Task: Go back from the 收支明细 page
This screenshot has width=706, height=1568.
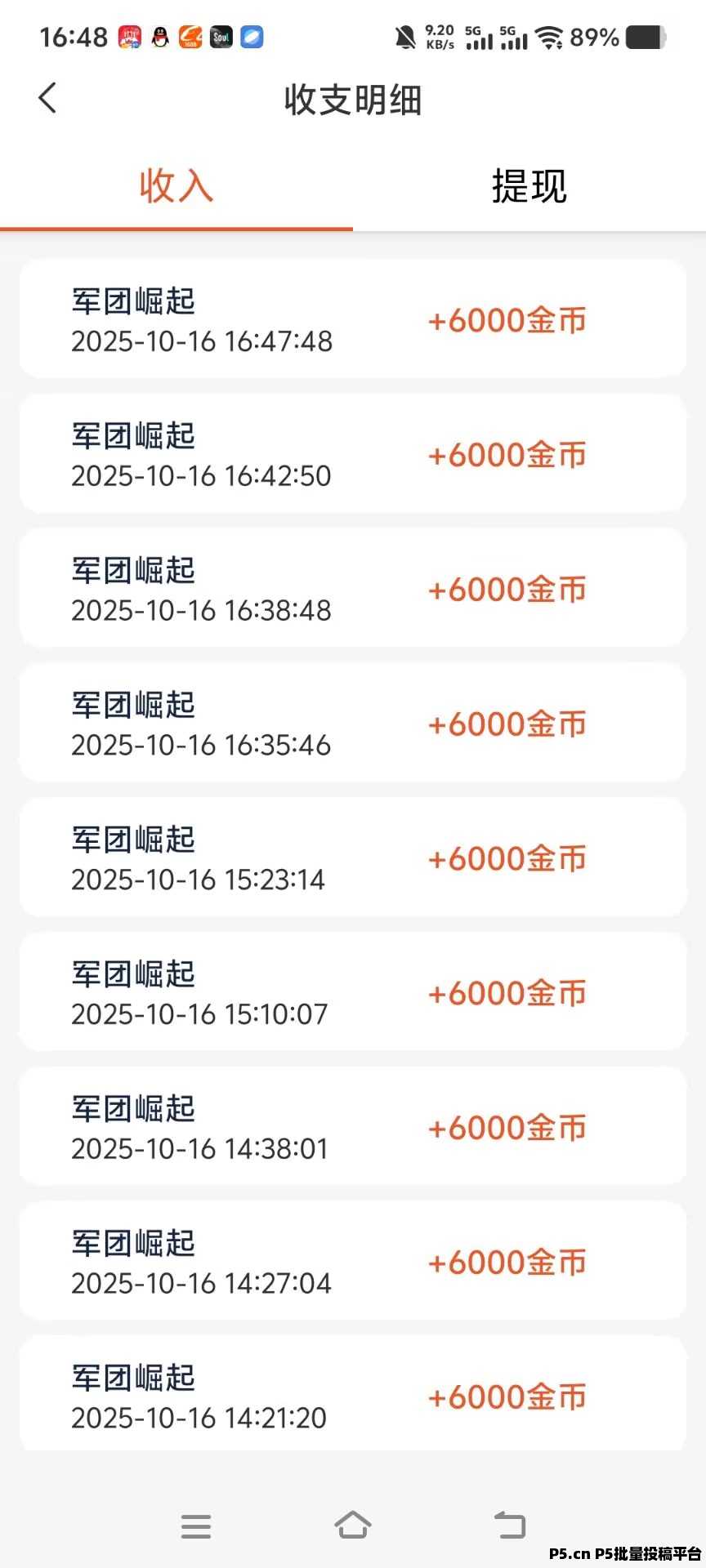Action: [48, 99]
